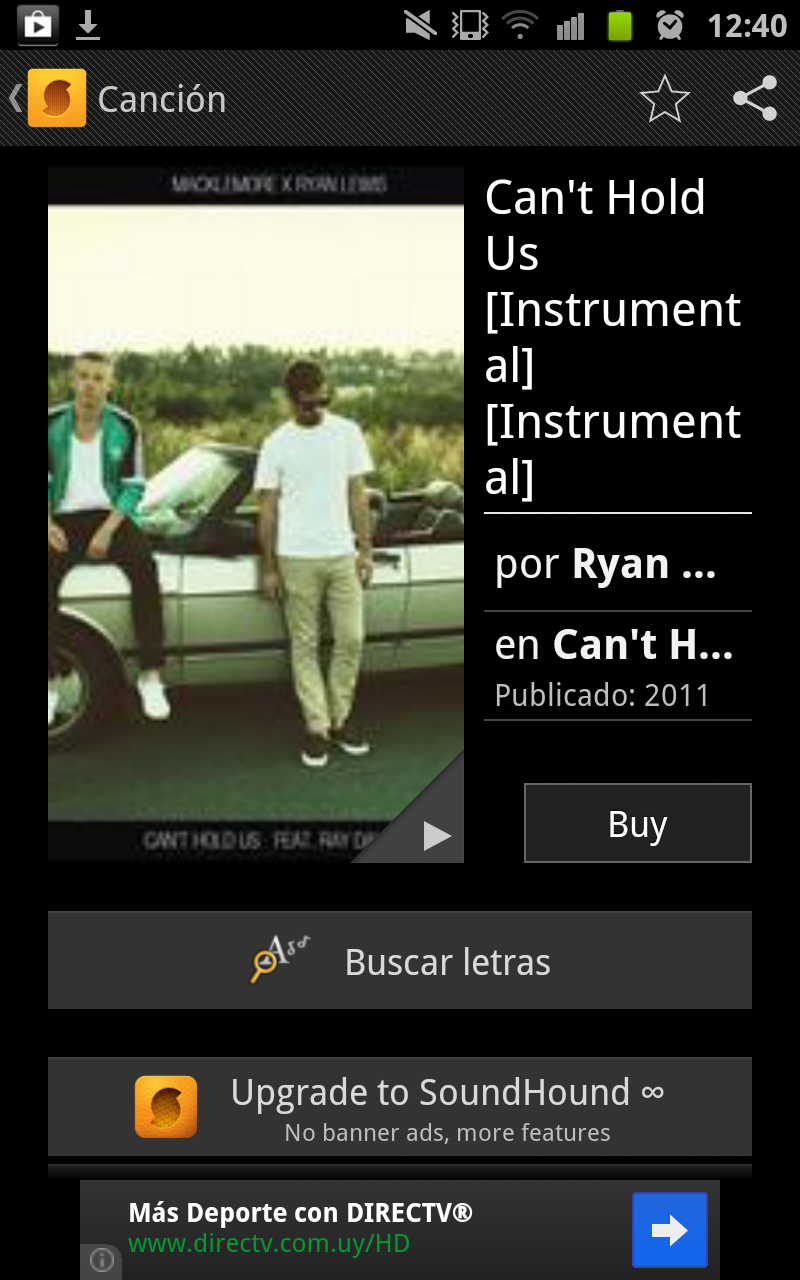
Task: Open the DIRECTV ad arrow
Action: click(669, 1230)
